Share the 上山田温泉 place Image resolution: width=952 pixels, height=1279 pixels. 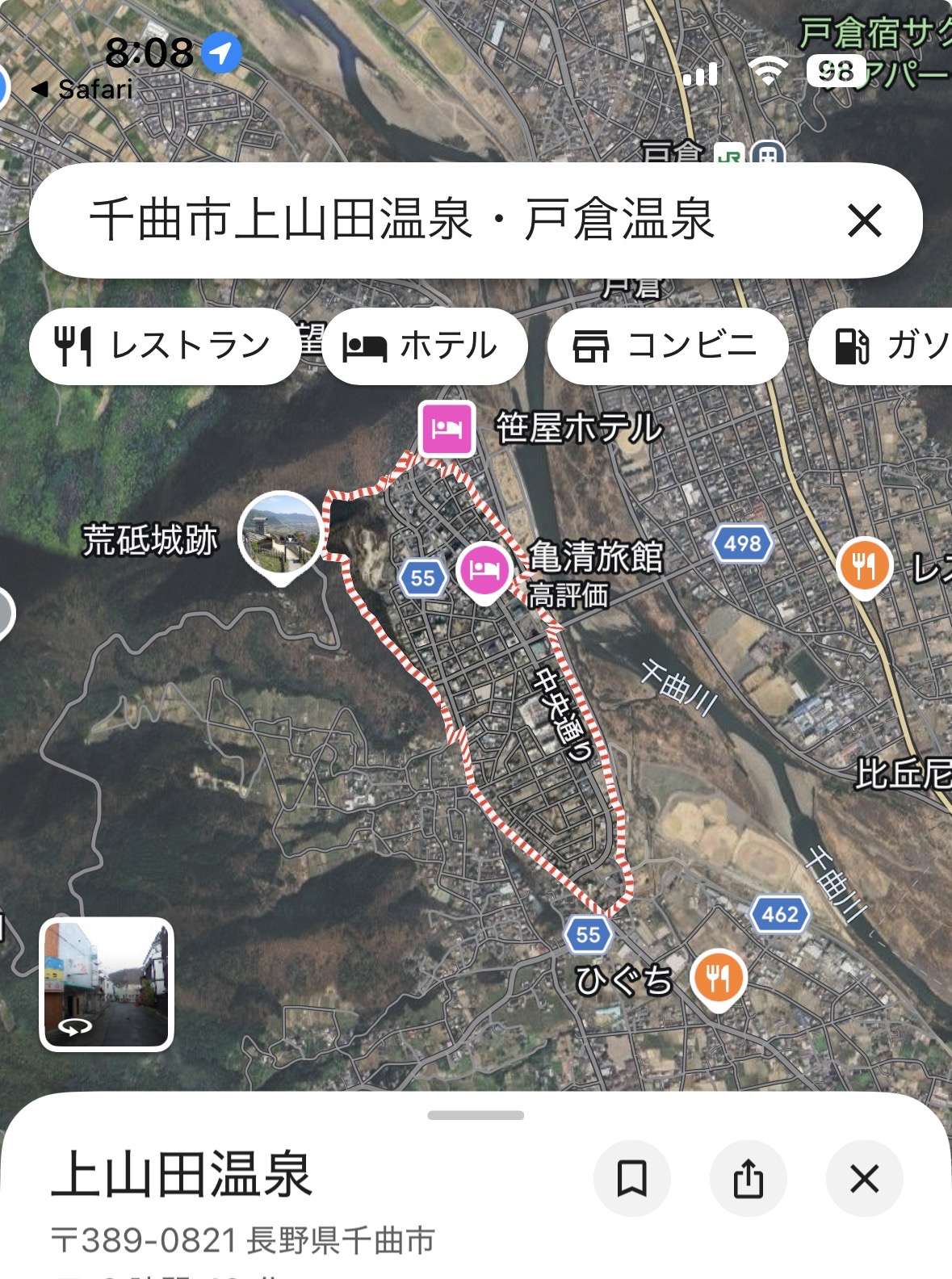point(748,1179)
